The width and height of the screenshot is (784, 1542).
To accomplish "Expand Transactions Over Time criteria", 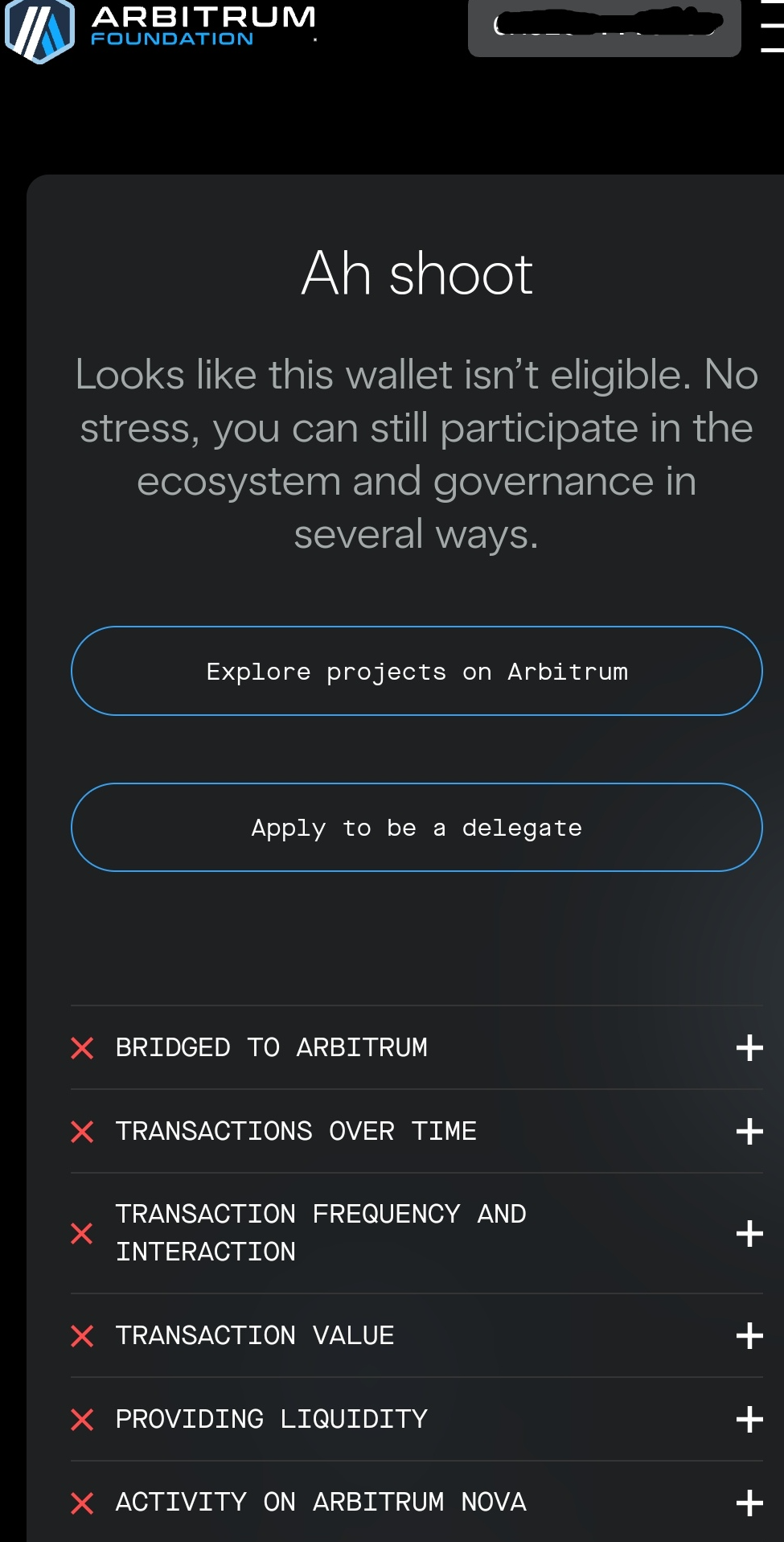I will coord(749,1131).
